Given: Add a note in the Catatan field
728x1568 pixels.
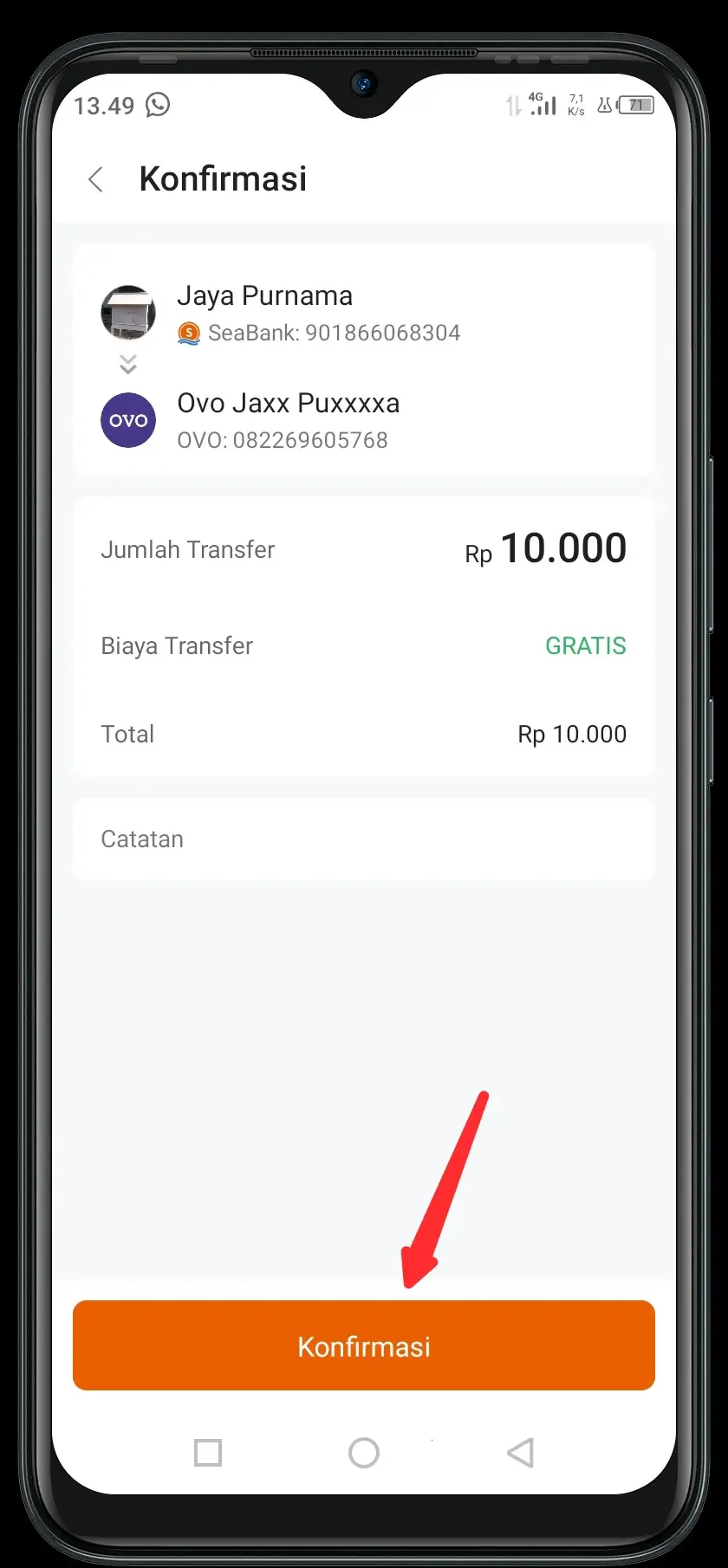Looking at the screenshot, I should click(x=364, y=839).
